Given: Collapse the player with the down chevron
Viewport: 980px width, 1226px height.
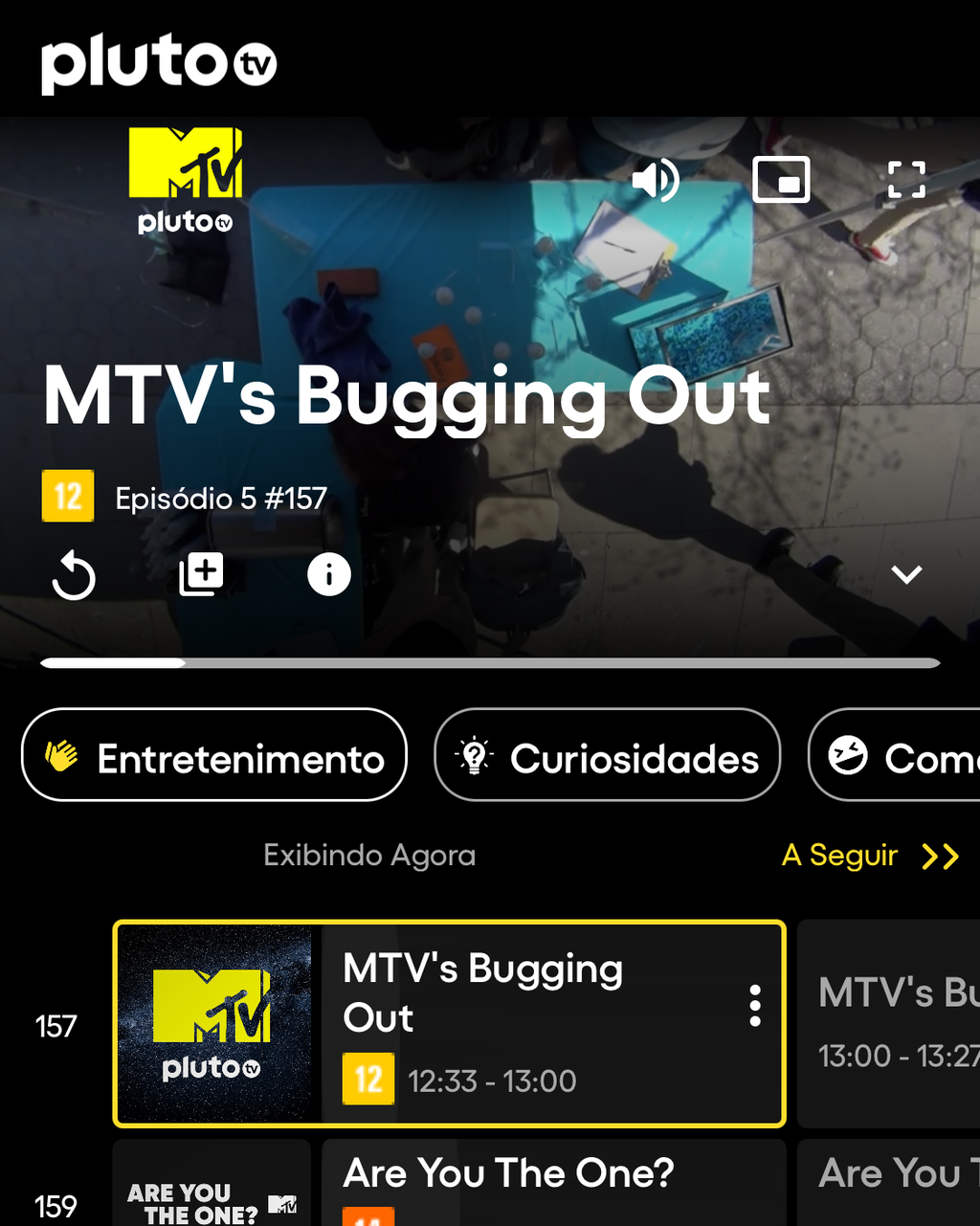Looking at the screenshot, I should (905, 574).
